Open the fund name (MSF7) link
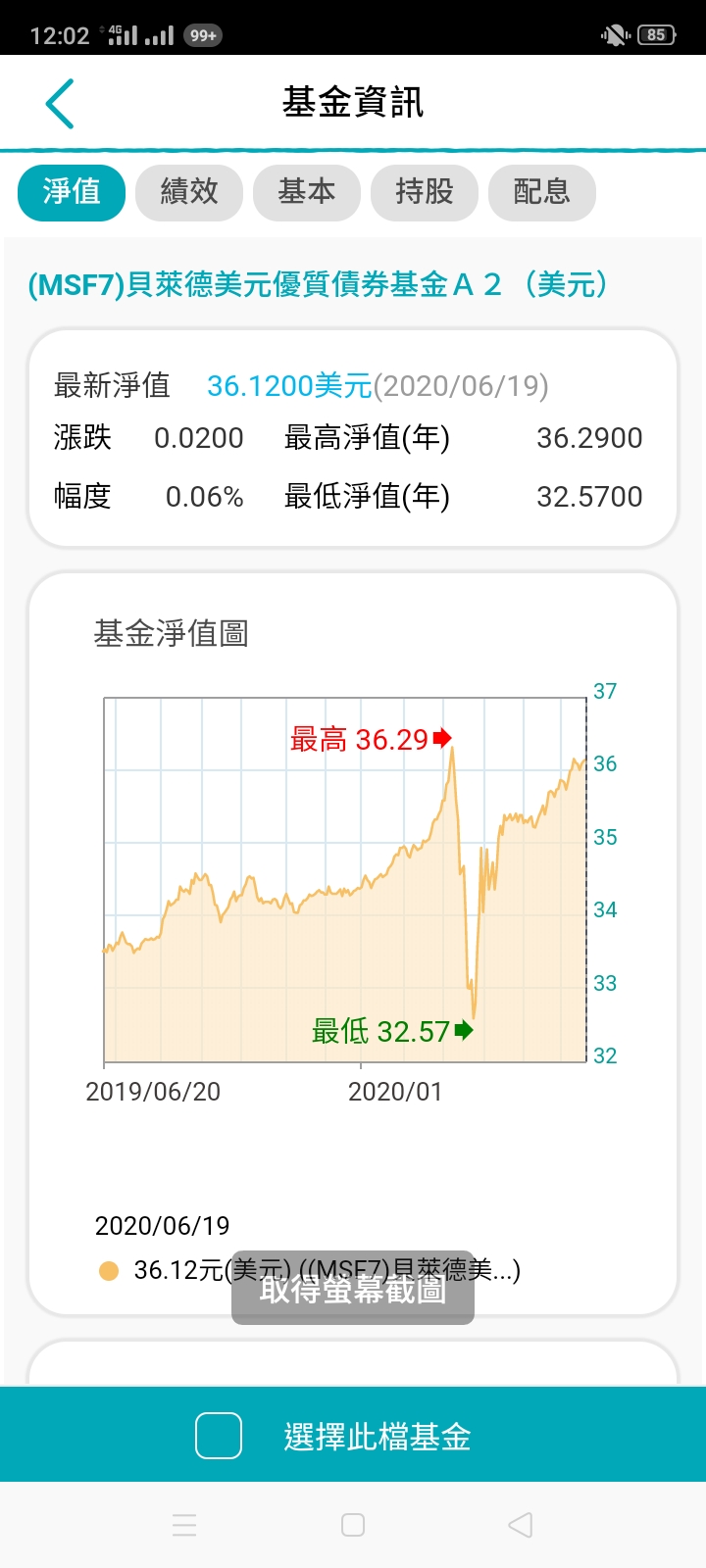This screenshot has height=1568, width=706. [318, 284]
